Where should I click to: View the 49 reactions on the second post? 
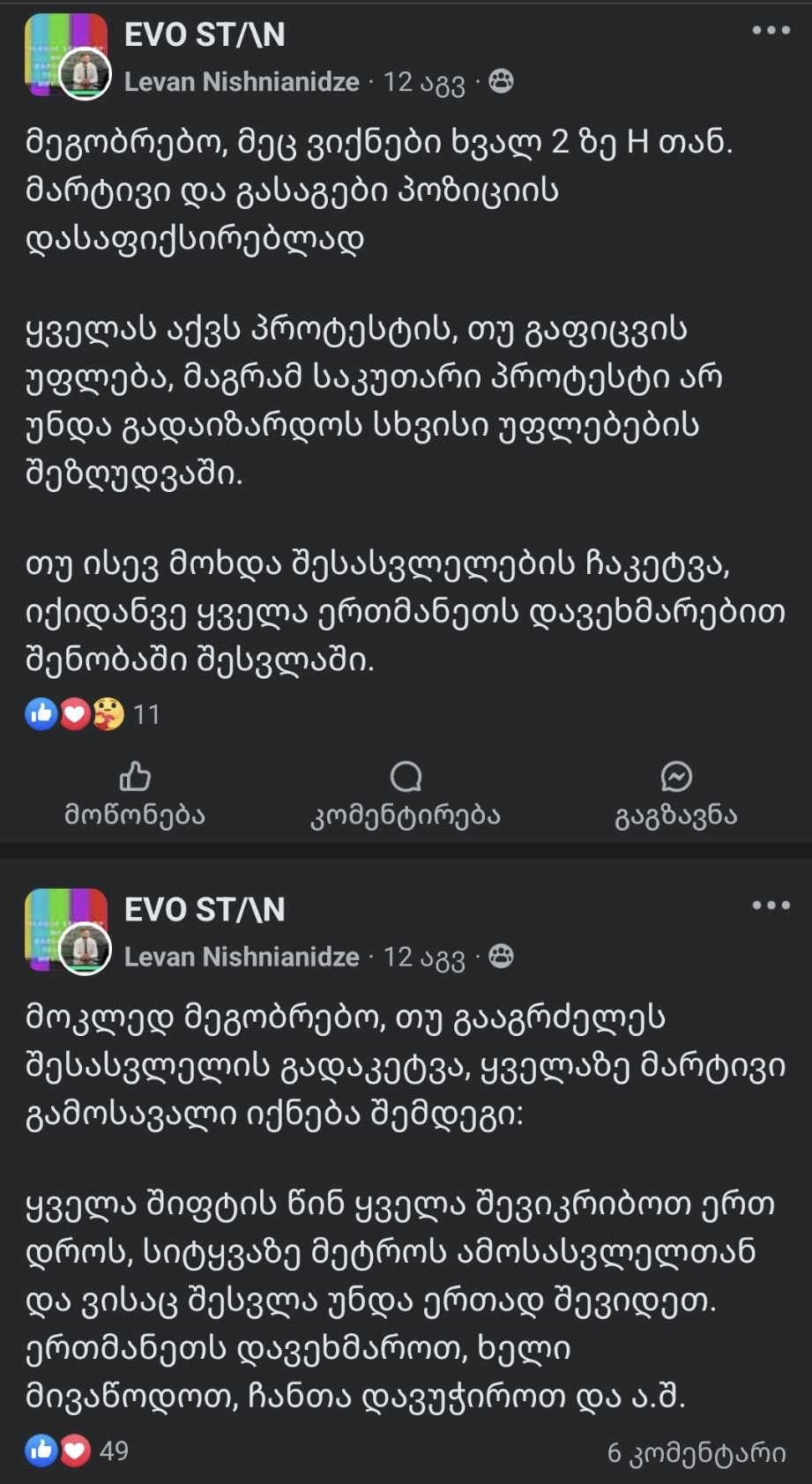(77, 1450)
